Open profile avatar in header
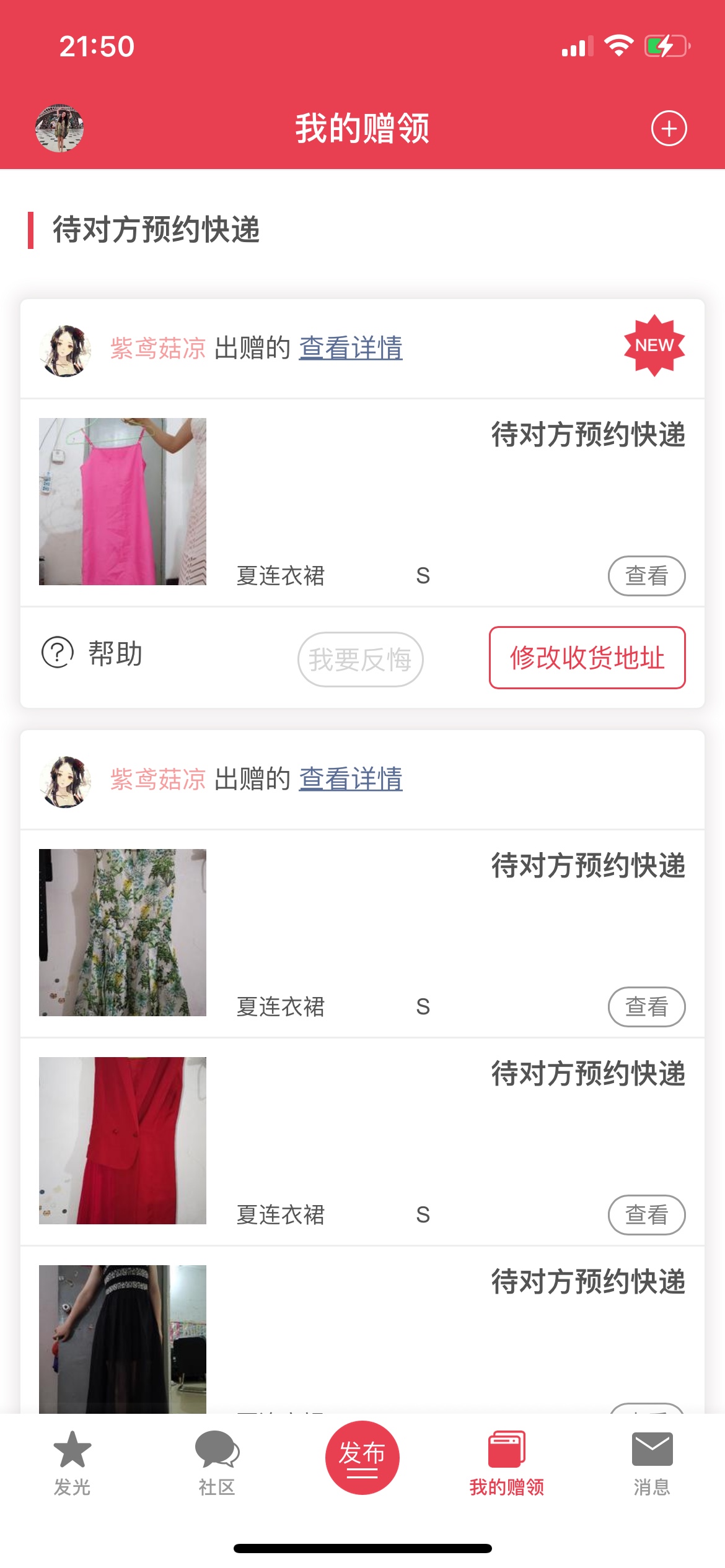 point(59,128)
